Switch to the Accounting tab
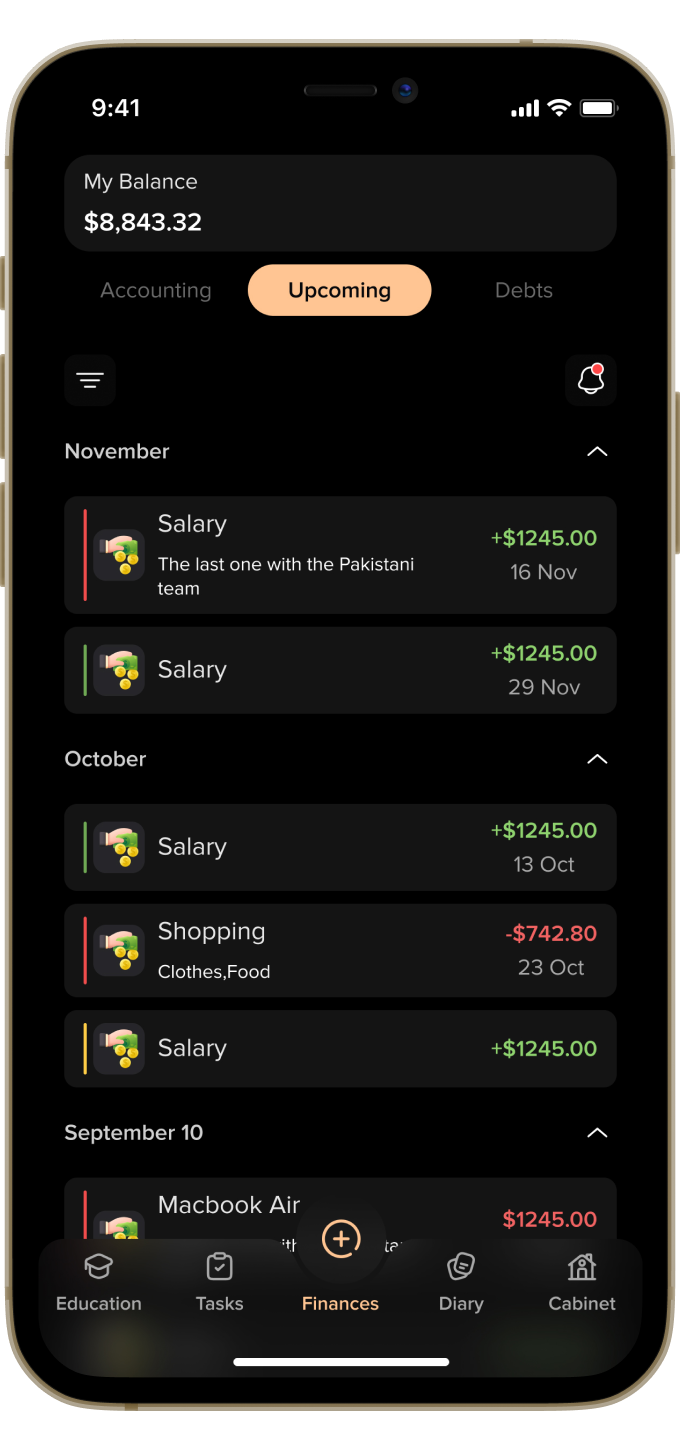This screenshot has width=680, height=1450. [156, 290]
